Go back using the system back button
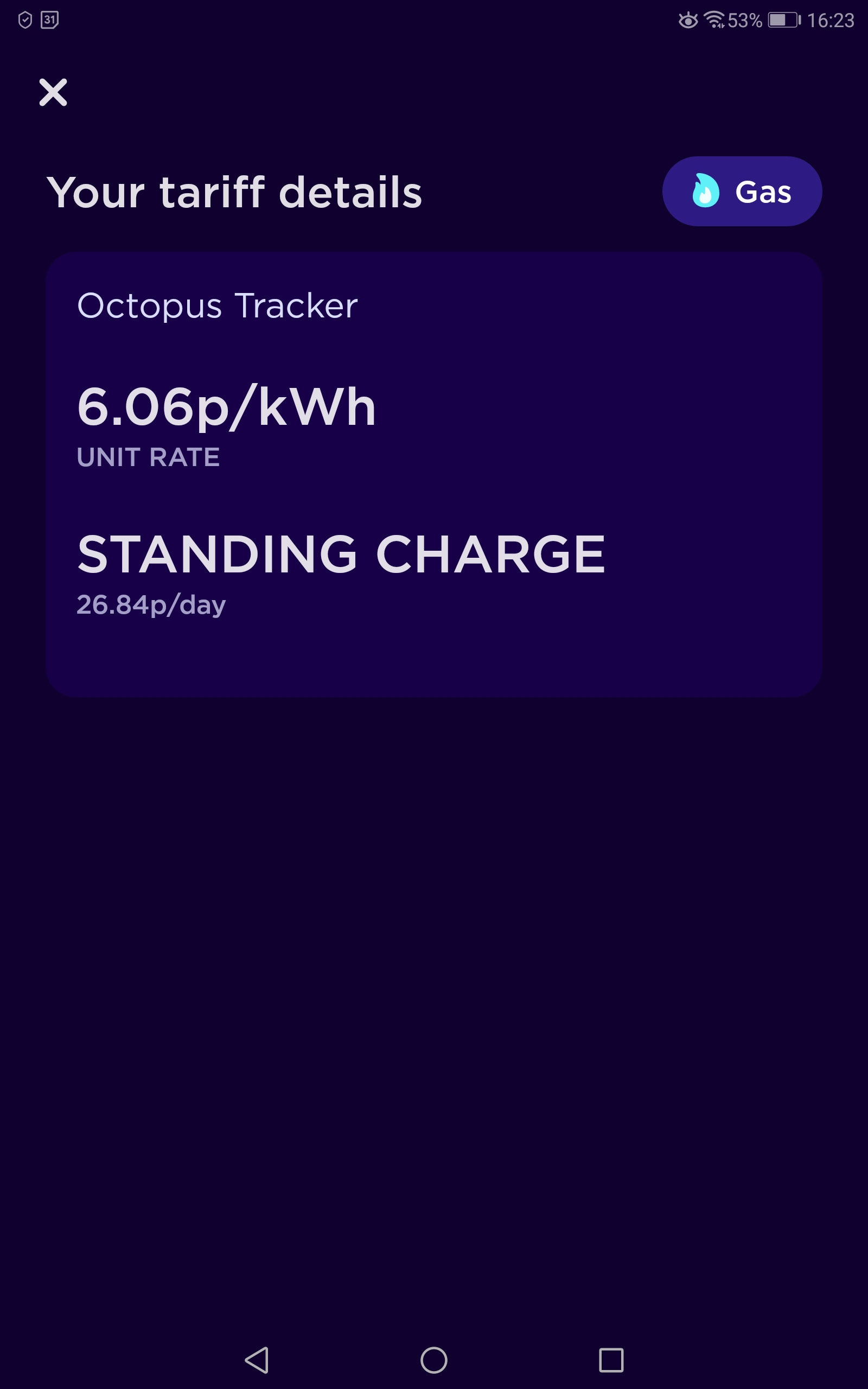868x1389 pixels. 257,1360
